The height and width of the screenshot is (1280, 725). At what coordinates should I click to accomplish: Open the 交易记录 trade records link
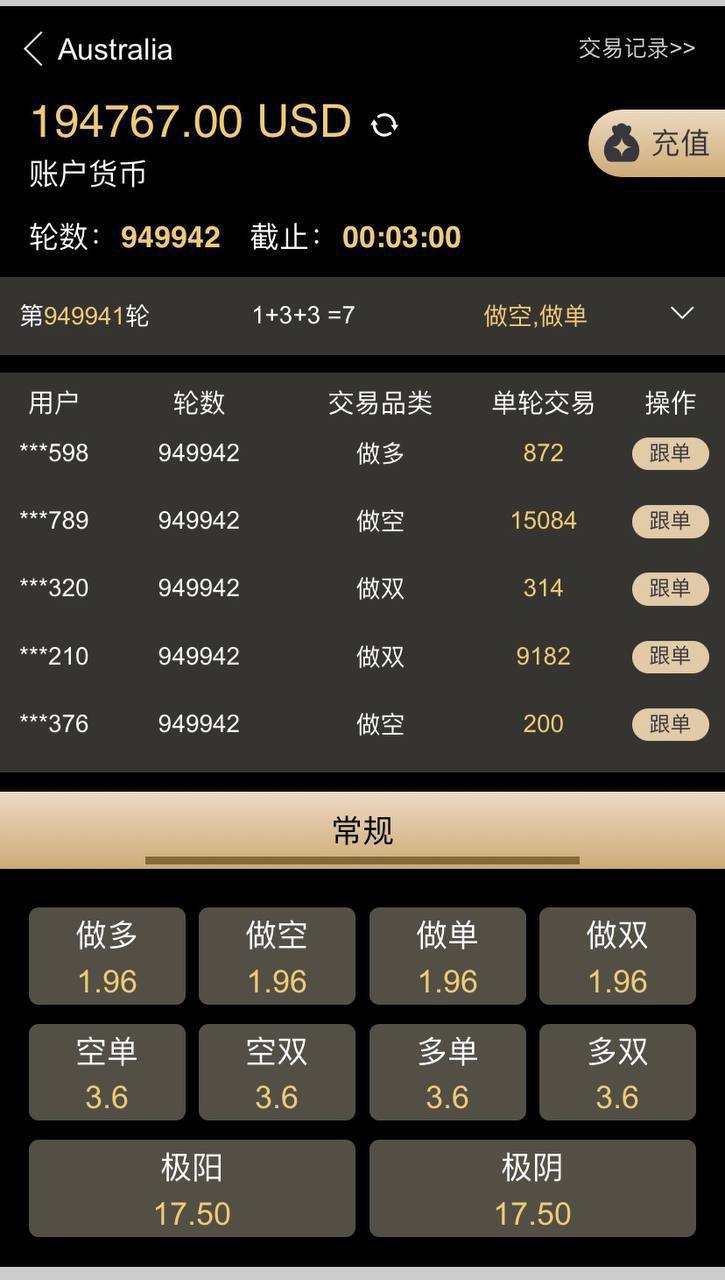(x=636, y=48)
